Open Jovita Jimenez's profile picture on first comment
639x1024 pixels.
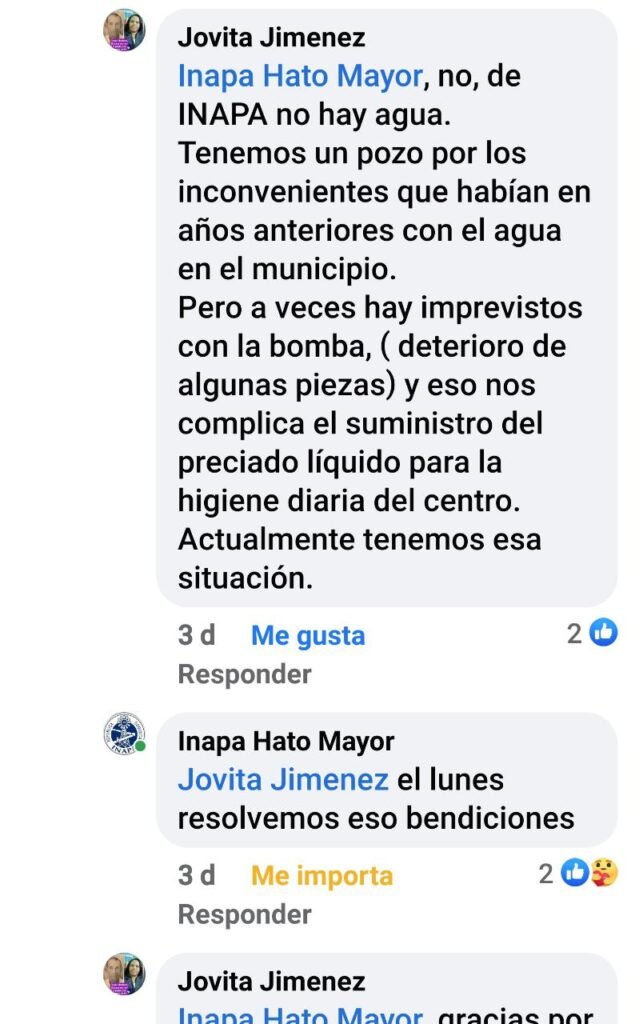pyautogui.click(x=124, y=30)
